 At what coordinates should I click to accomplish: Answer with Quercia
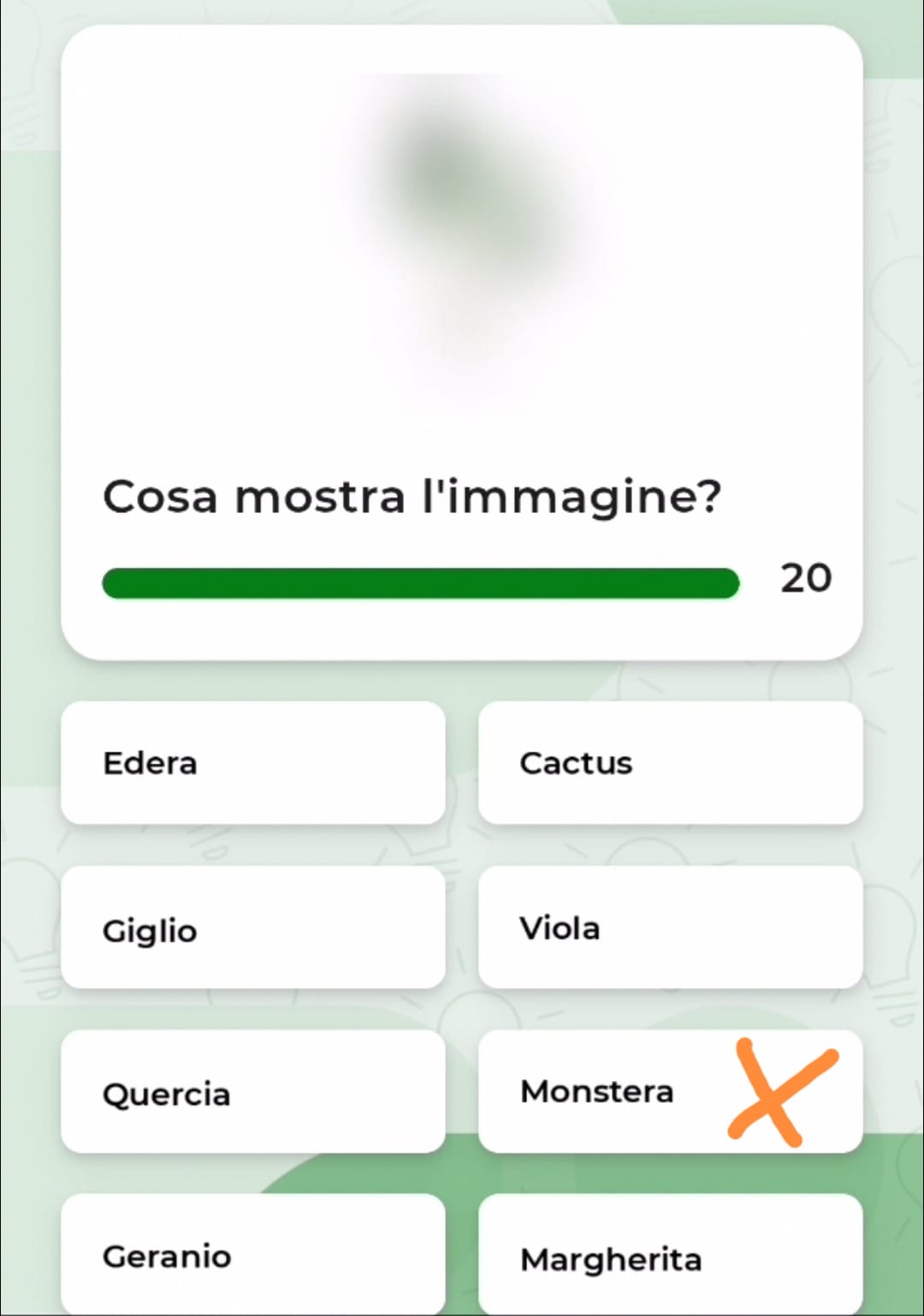pyautogui.click(x=252, y=1092)
